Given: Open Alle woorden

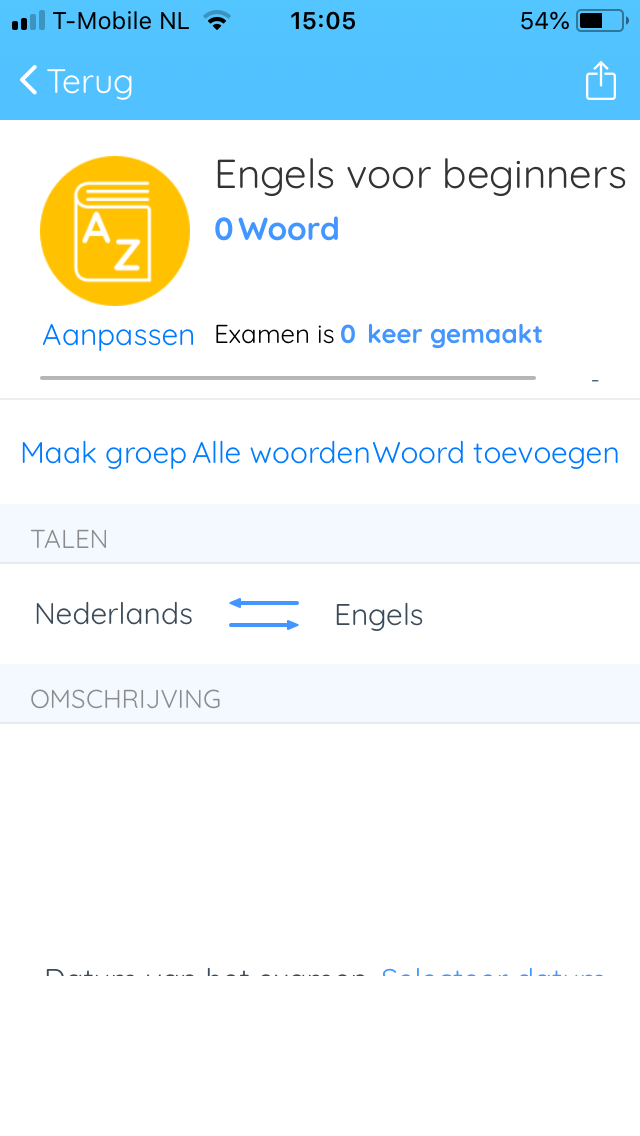Looking at the screenshot, I should click(x=281, y=454).
